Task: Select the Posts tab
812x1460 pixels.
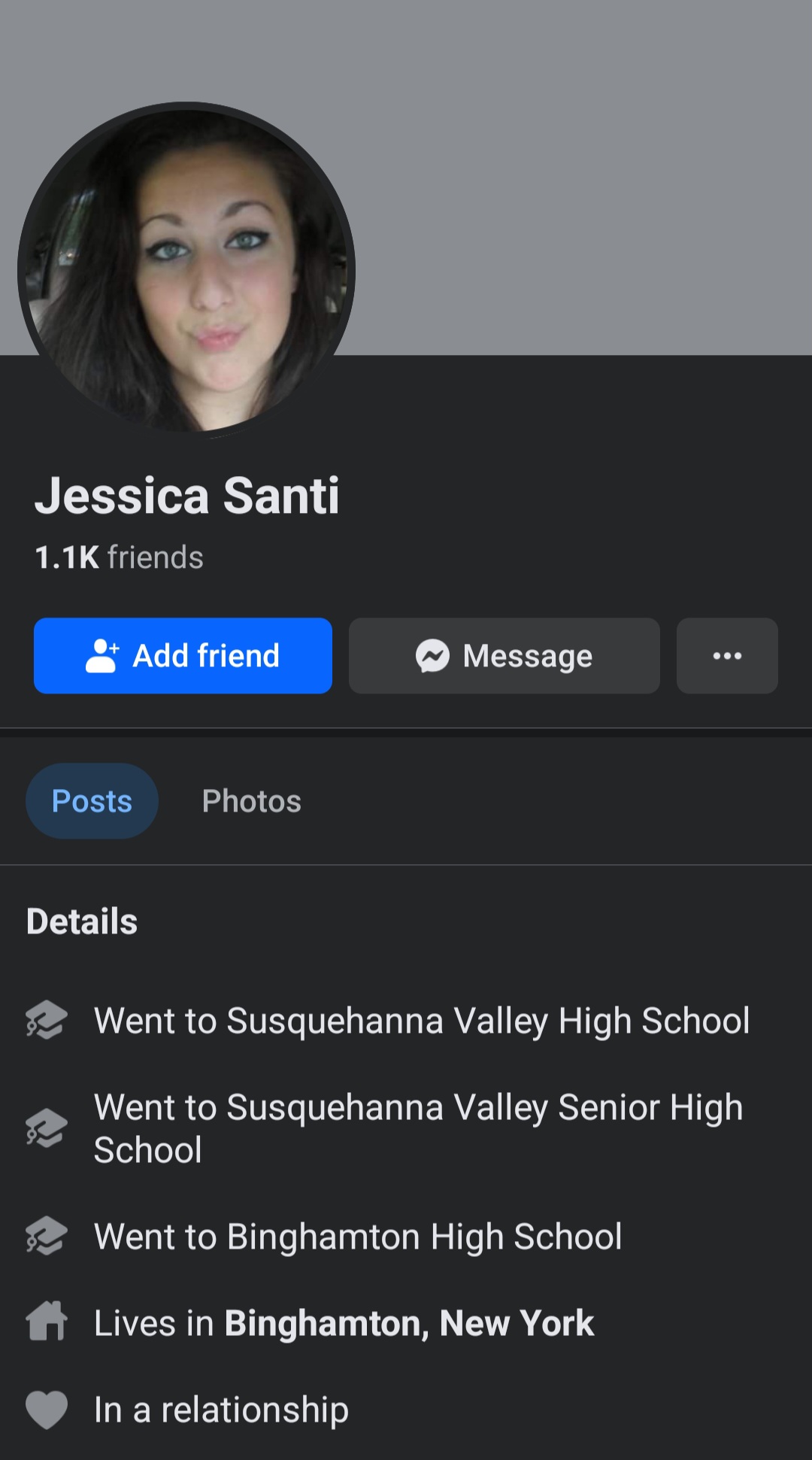Action: click(92, 801)
